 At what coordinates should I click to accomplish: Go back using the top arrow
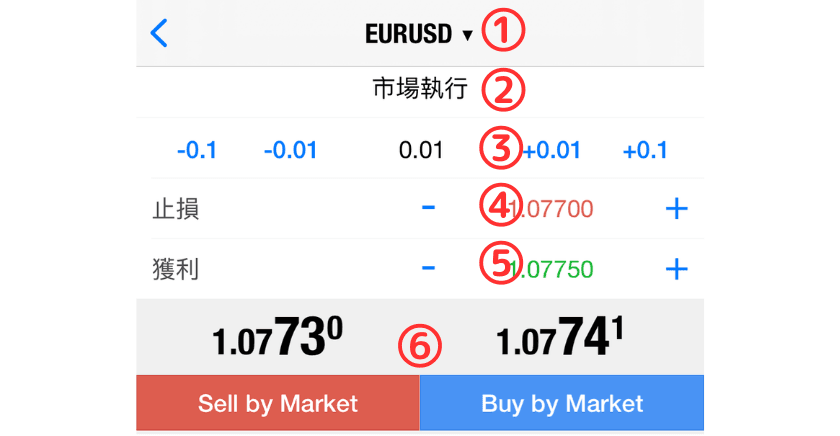point(159,33)
